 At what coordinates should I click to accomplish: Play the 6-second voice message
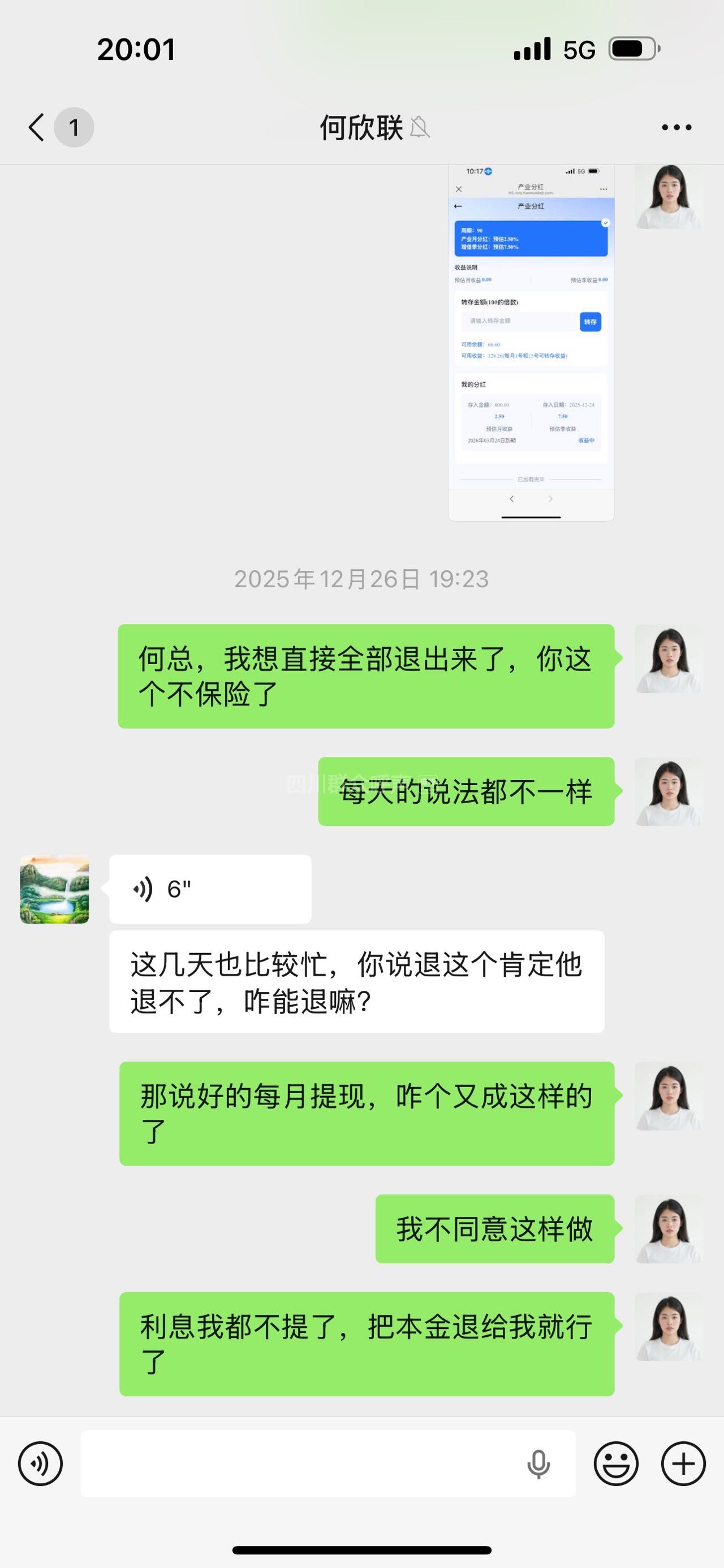[x=210, y=889]
